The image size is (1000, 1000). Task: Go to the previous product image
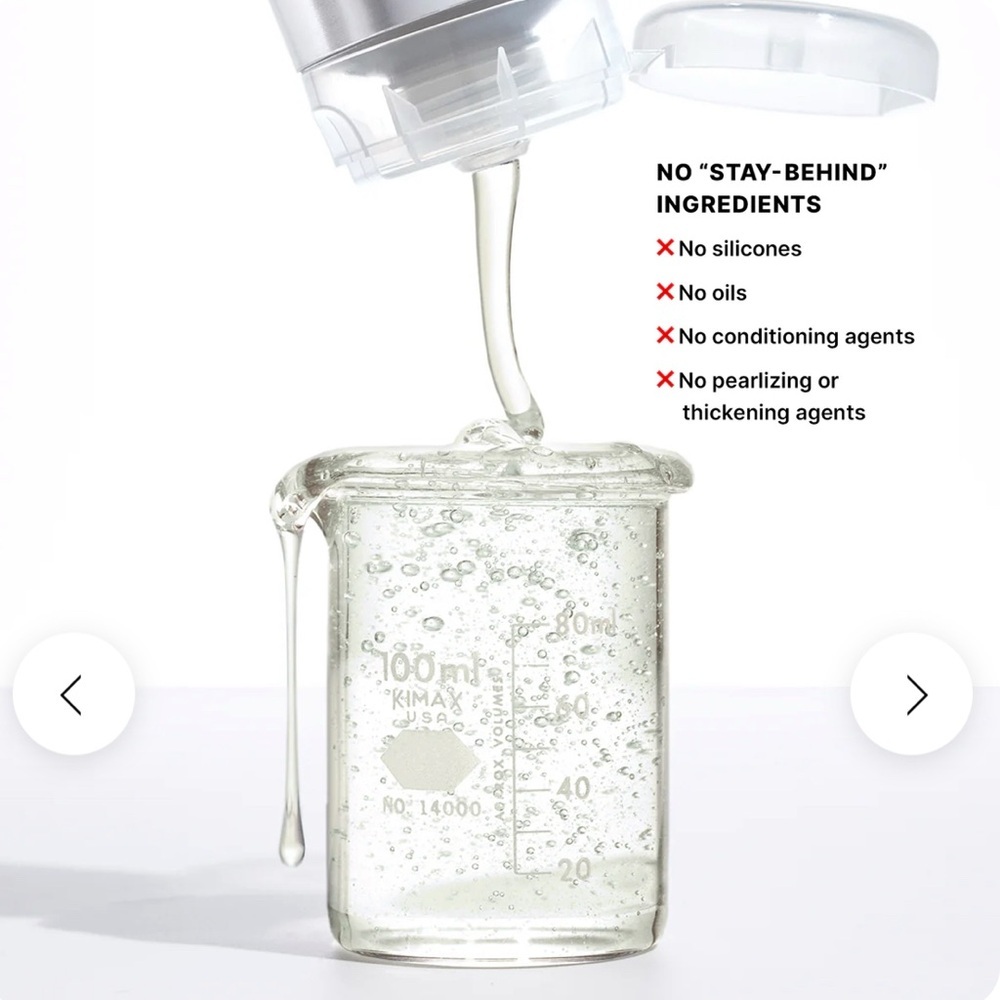coord(73,694)
